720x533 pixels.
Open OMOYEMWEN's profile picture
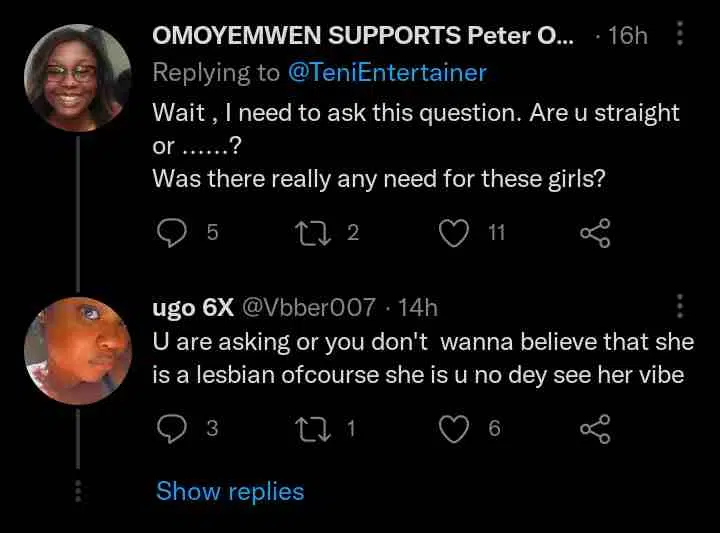[x=78, y=78]
